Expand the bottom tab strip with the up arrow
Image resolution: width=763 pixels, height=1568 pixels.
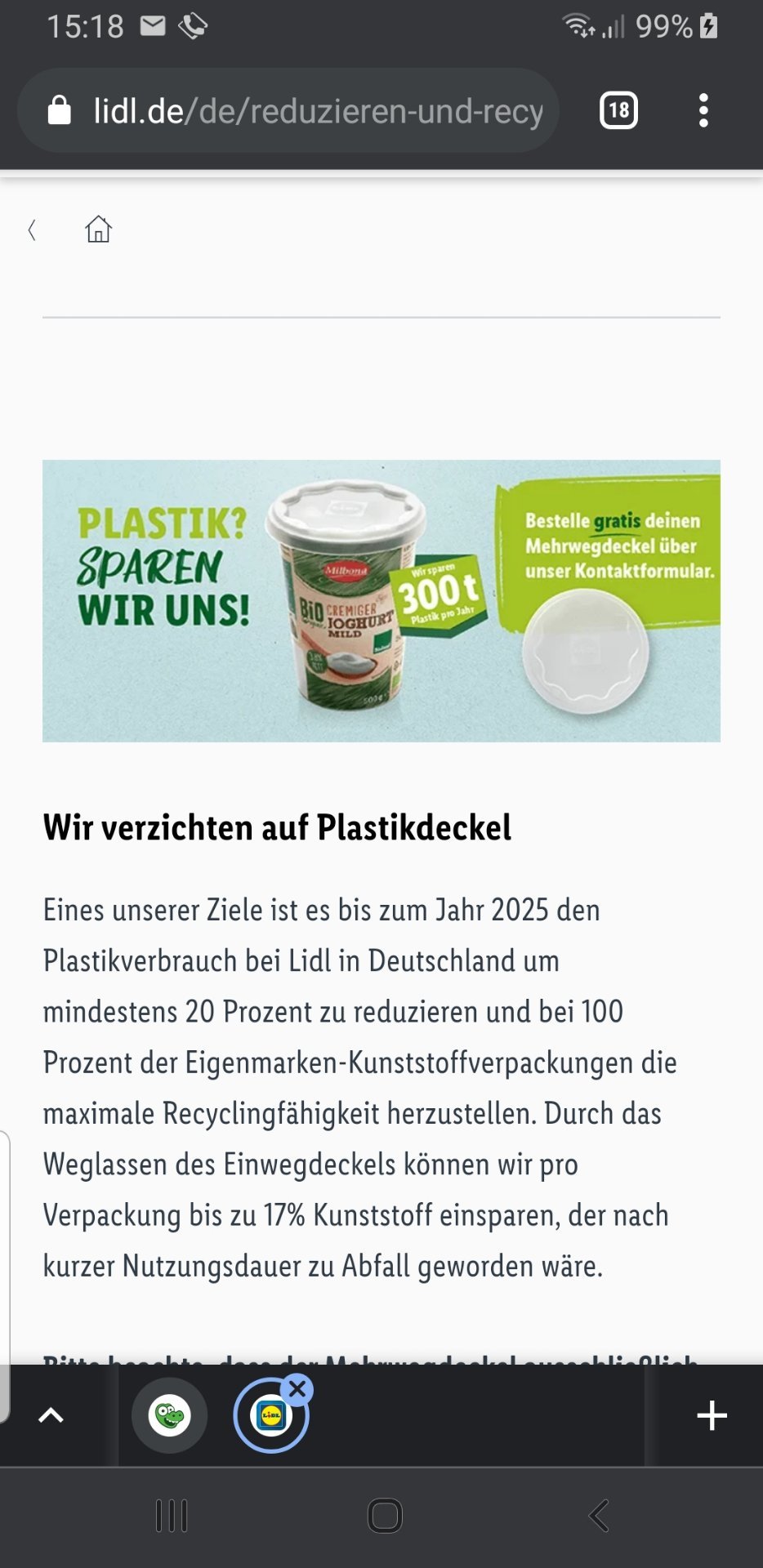[x=51, y=1415]
